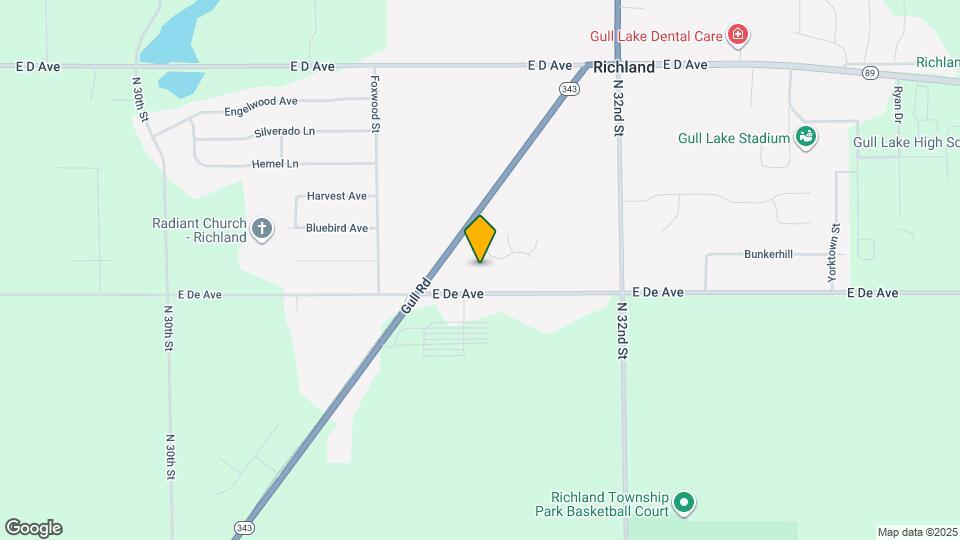Select the Gull Lake Stadium marker
This screenshot has width=960, height=540.
click(806, 137)
